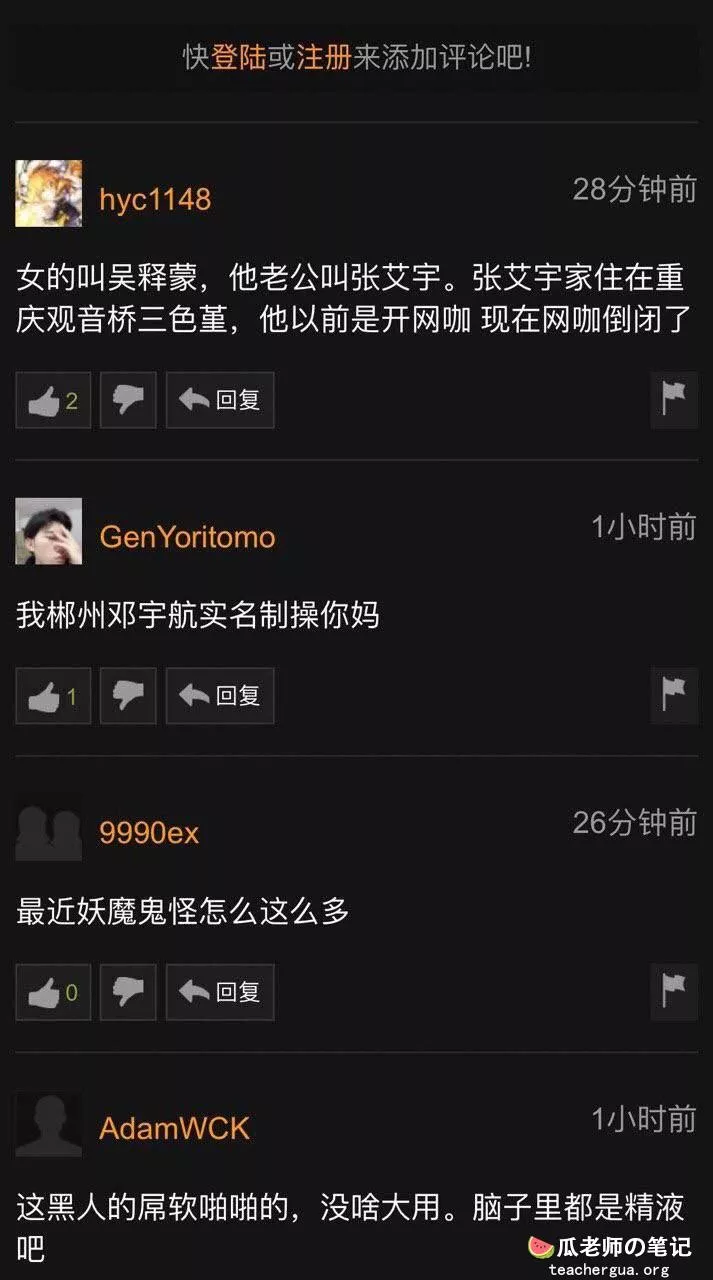Open GenYoritomo's profile

coord(187,537)
